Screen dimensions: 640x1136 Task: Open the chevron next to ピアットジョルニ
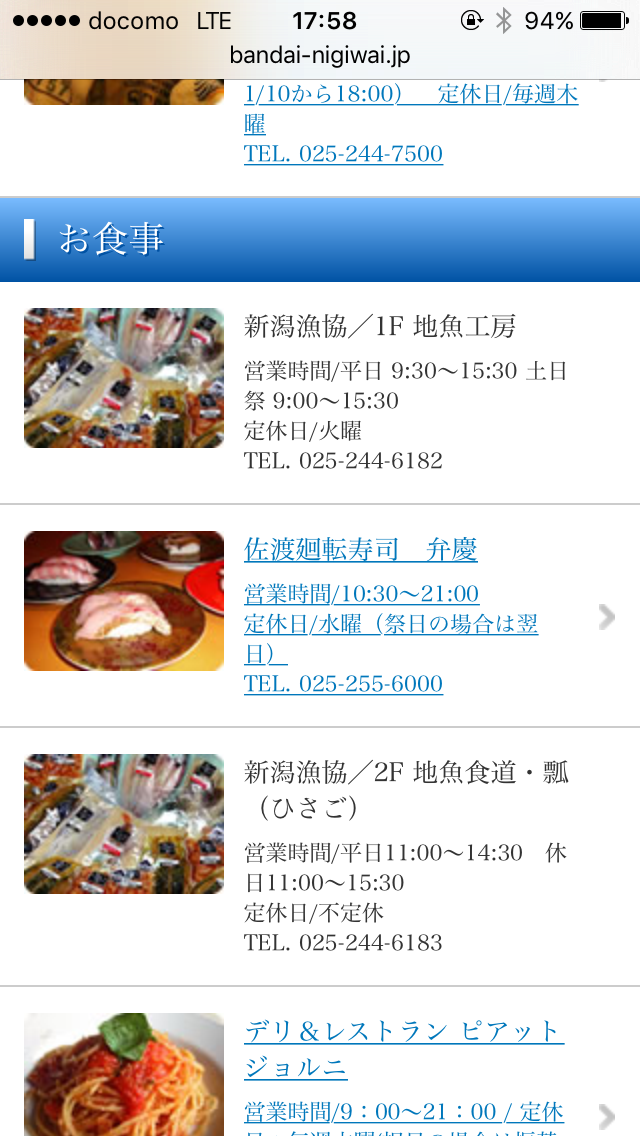tap(606, 1115)
